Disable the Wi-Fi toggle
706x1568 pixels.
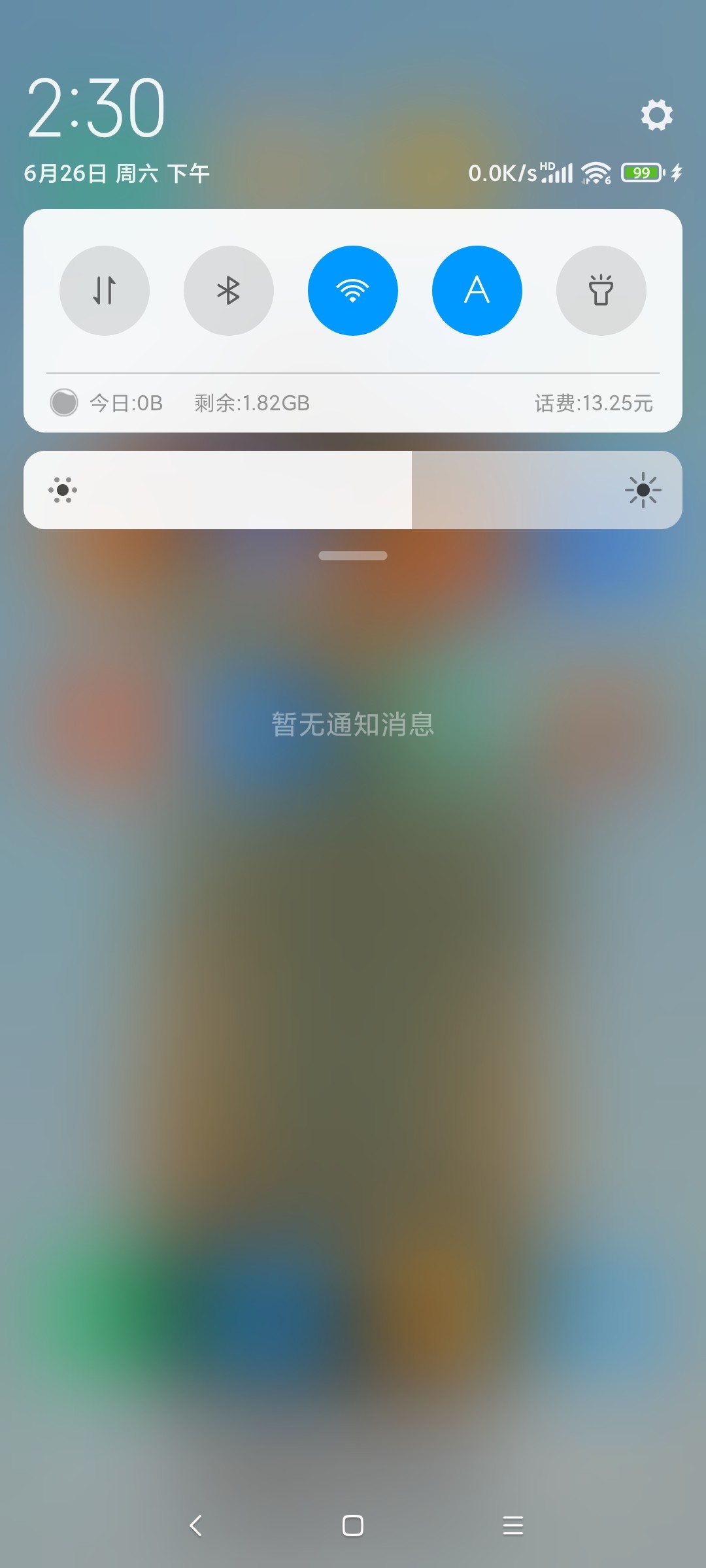[353, 291]
